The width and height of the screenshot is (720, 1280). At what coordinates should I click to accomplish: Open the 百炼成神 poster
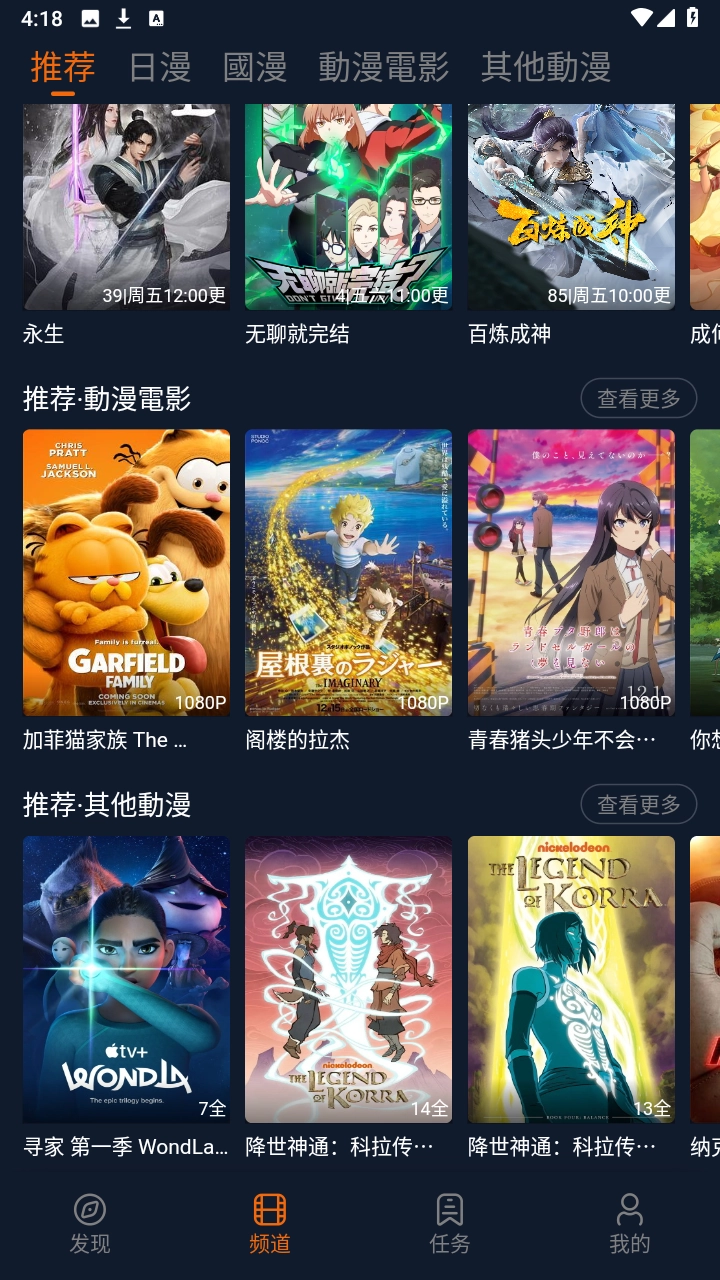point(571,206)
